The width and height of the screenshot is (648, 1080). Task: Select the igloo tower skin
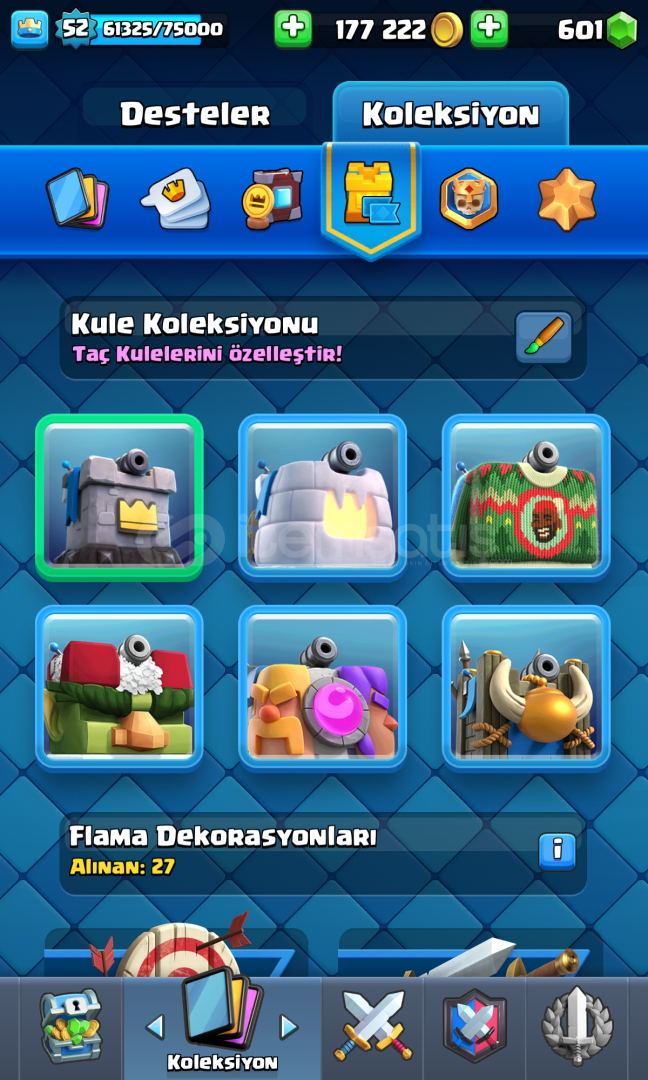(x=322, y=497)
